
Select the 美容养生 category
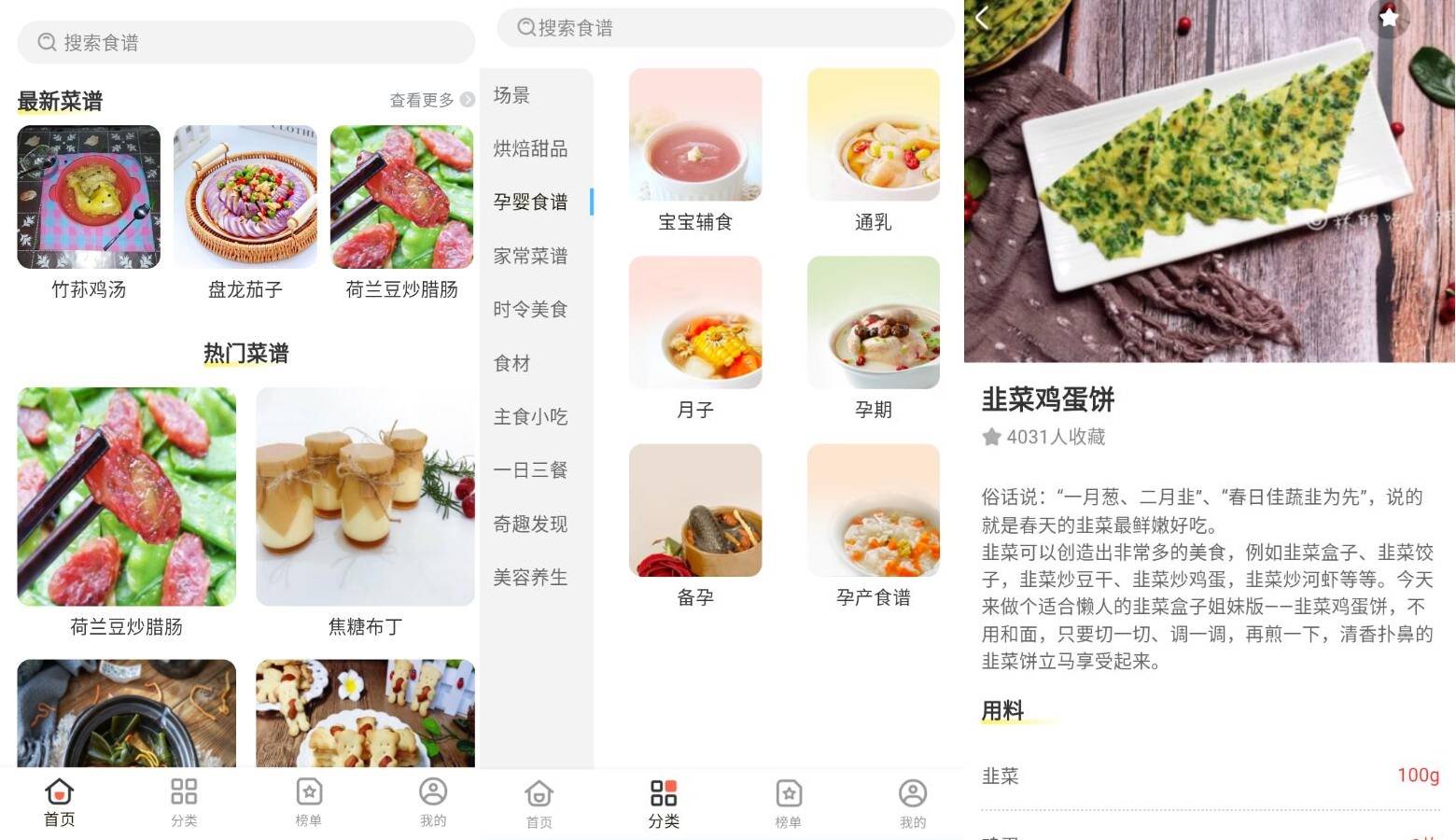point(530,577)
